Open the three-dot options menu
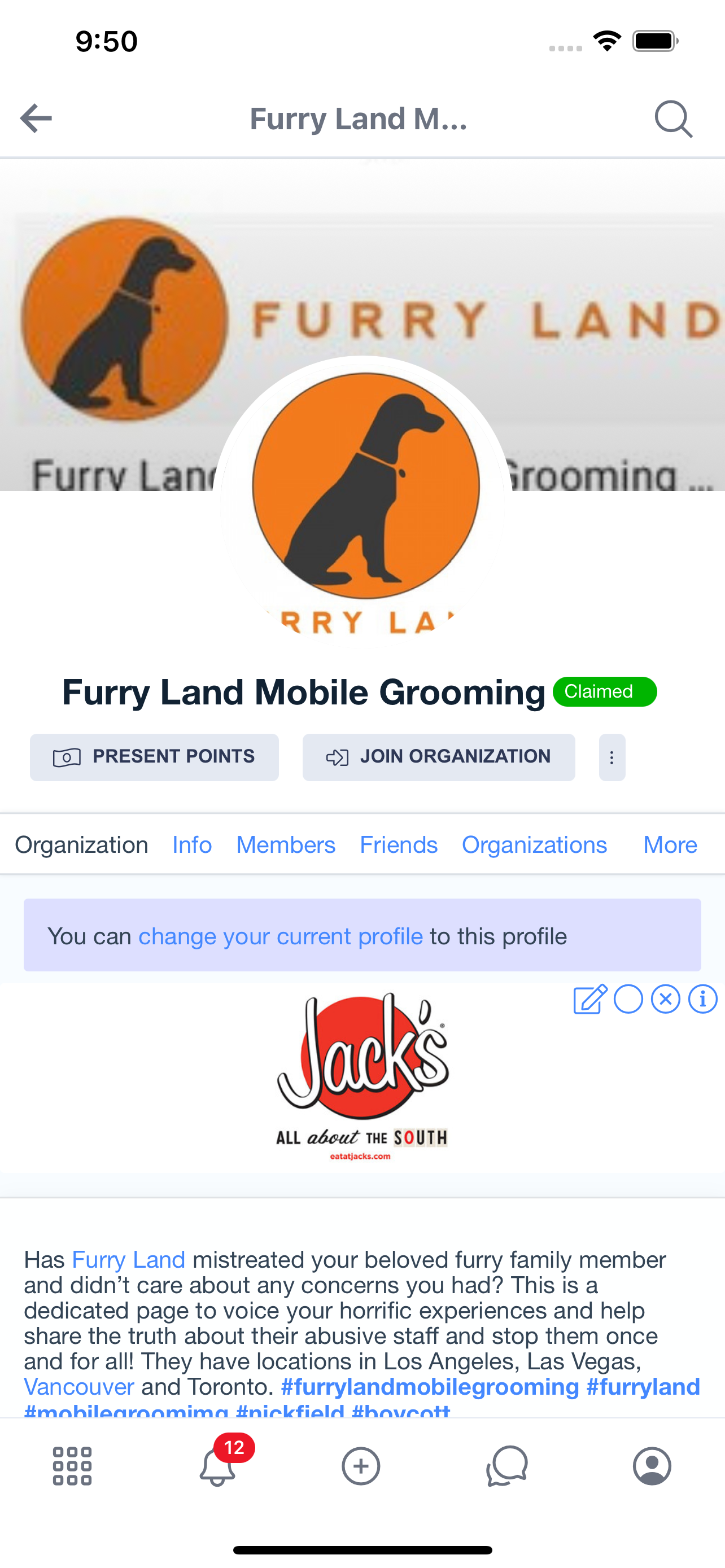Viewport: 725px width, 1568px height. click(x=612, y=757)
